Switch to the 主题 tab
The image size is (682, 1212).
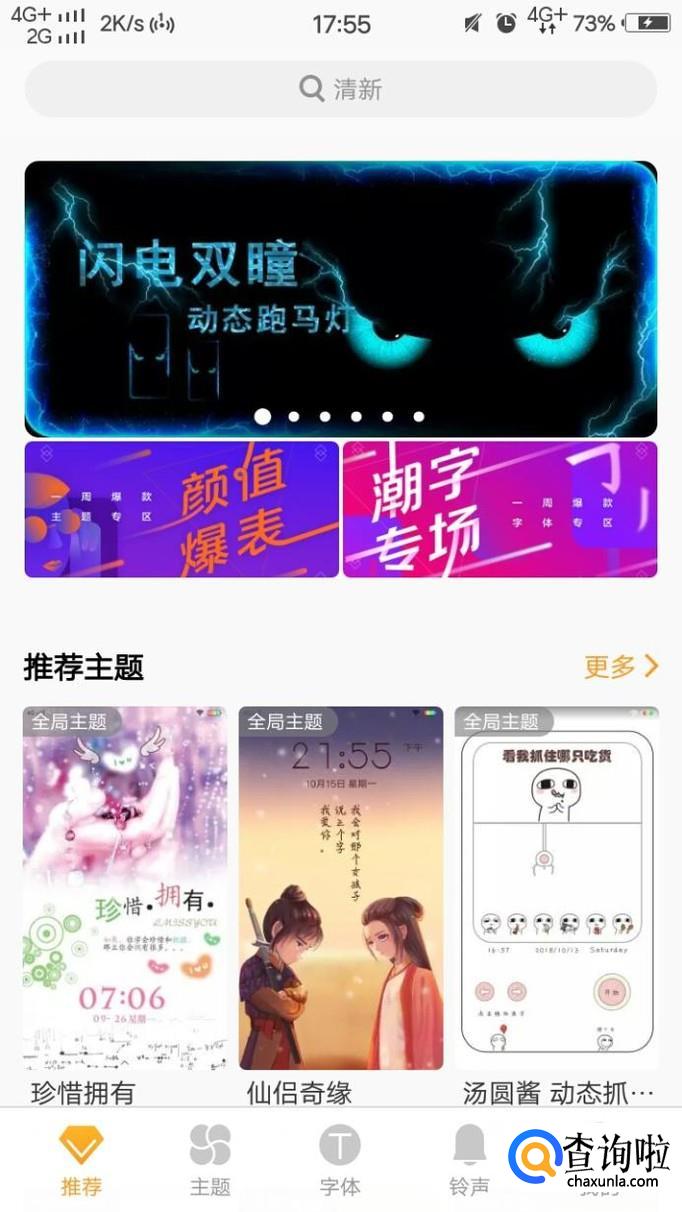[x=210, y=1160]
